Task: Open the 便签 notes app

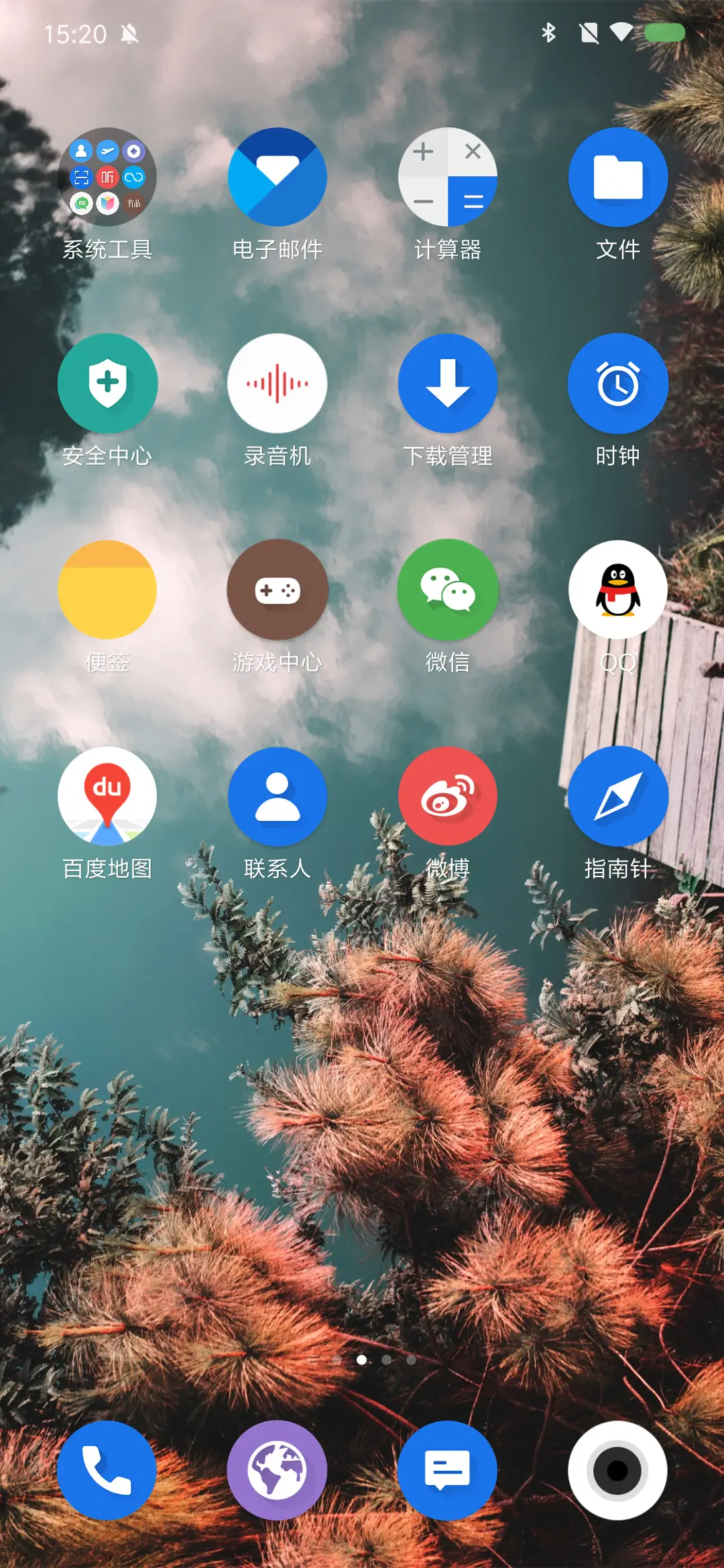Action: 107,590
